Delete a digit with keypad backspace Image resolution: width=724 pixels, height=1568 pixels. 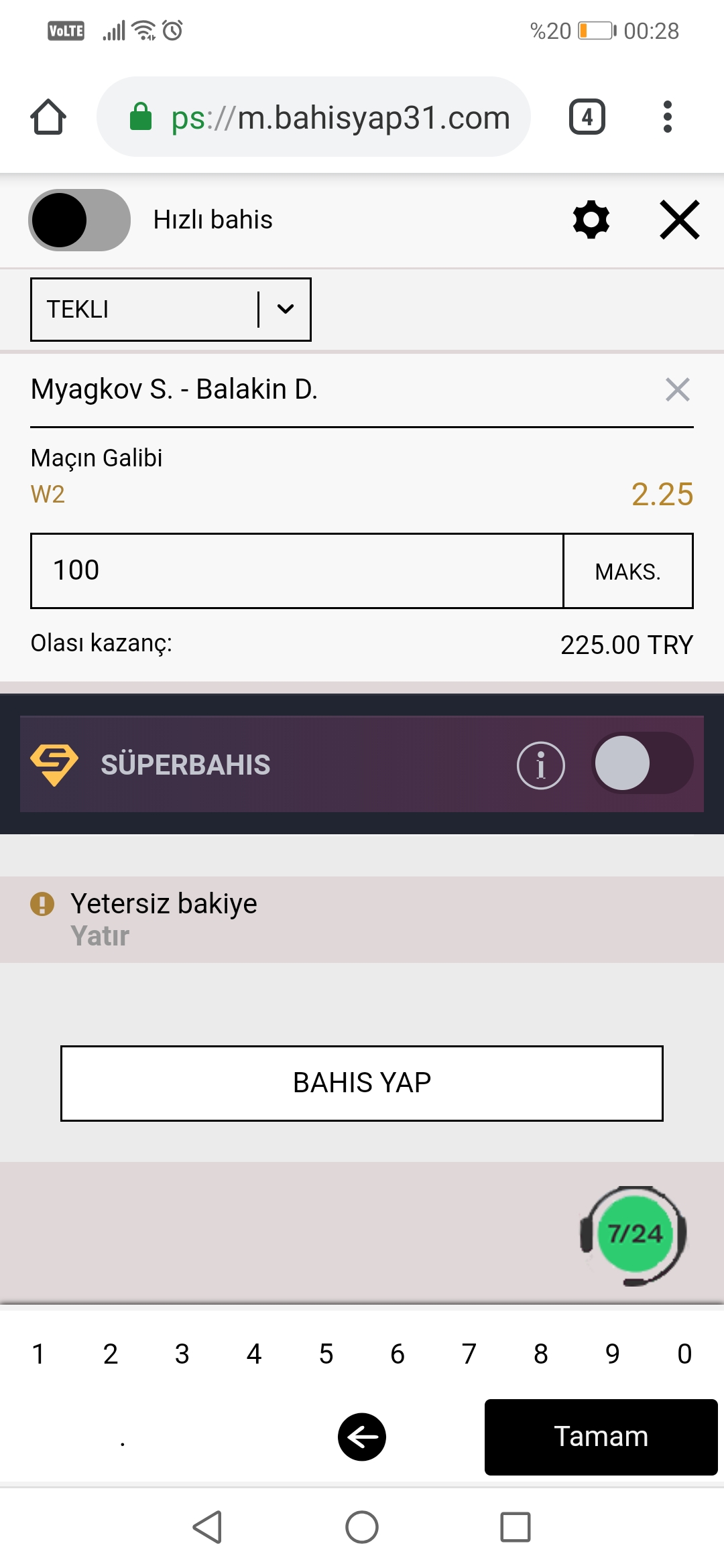[362, 1437]
